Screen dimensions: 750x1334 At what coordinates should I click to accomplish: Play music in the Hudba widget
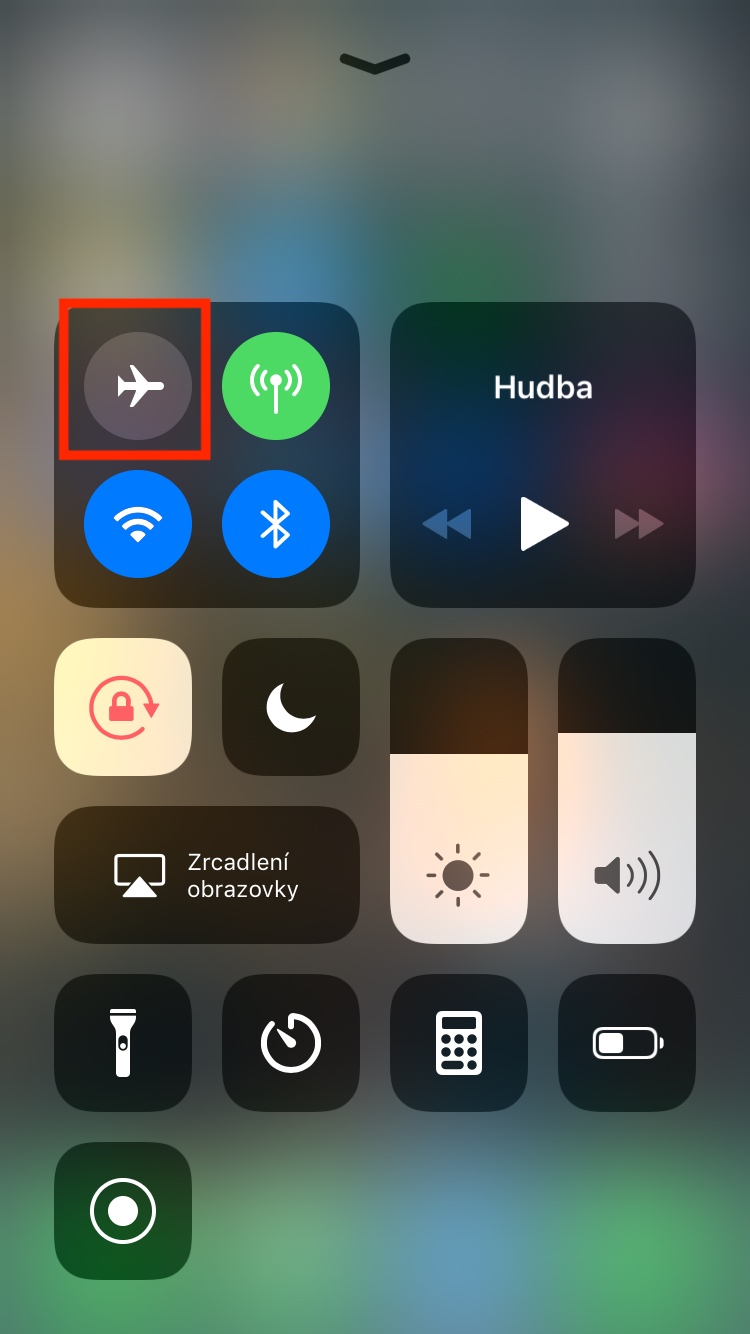point(544,523)
